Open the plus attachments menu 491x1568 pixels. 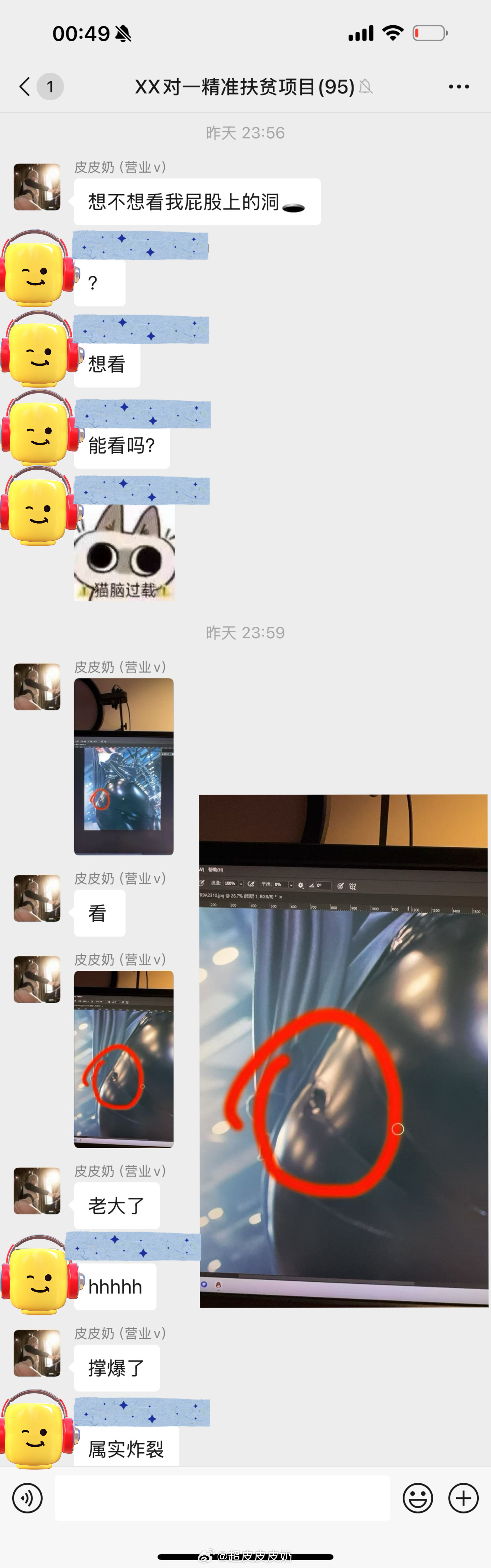pyautogui.click(x=464, y=1498)
